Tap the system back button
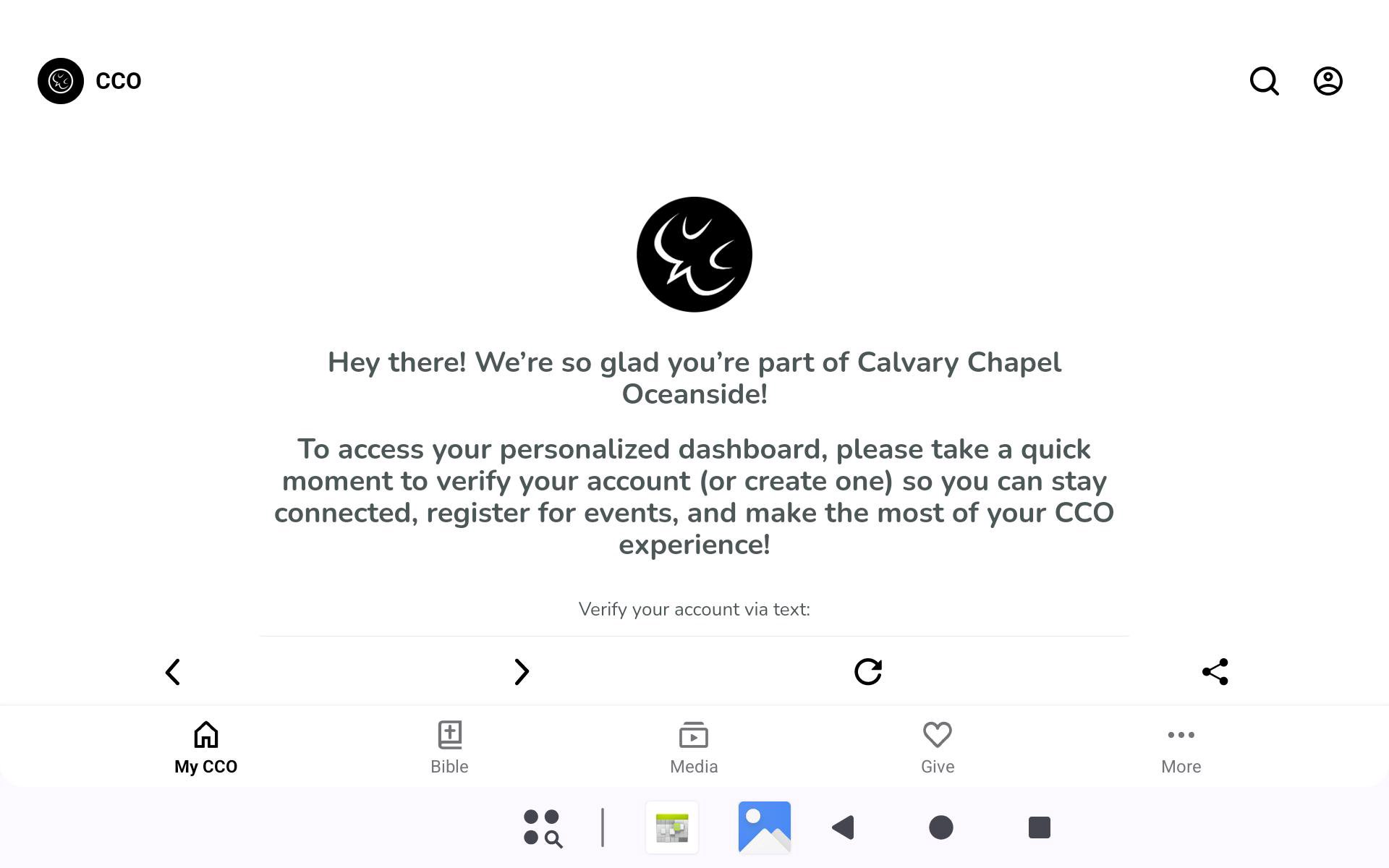The image size is (1389, 868). (844, 827)
